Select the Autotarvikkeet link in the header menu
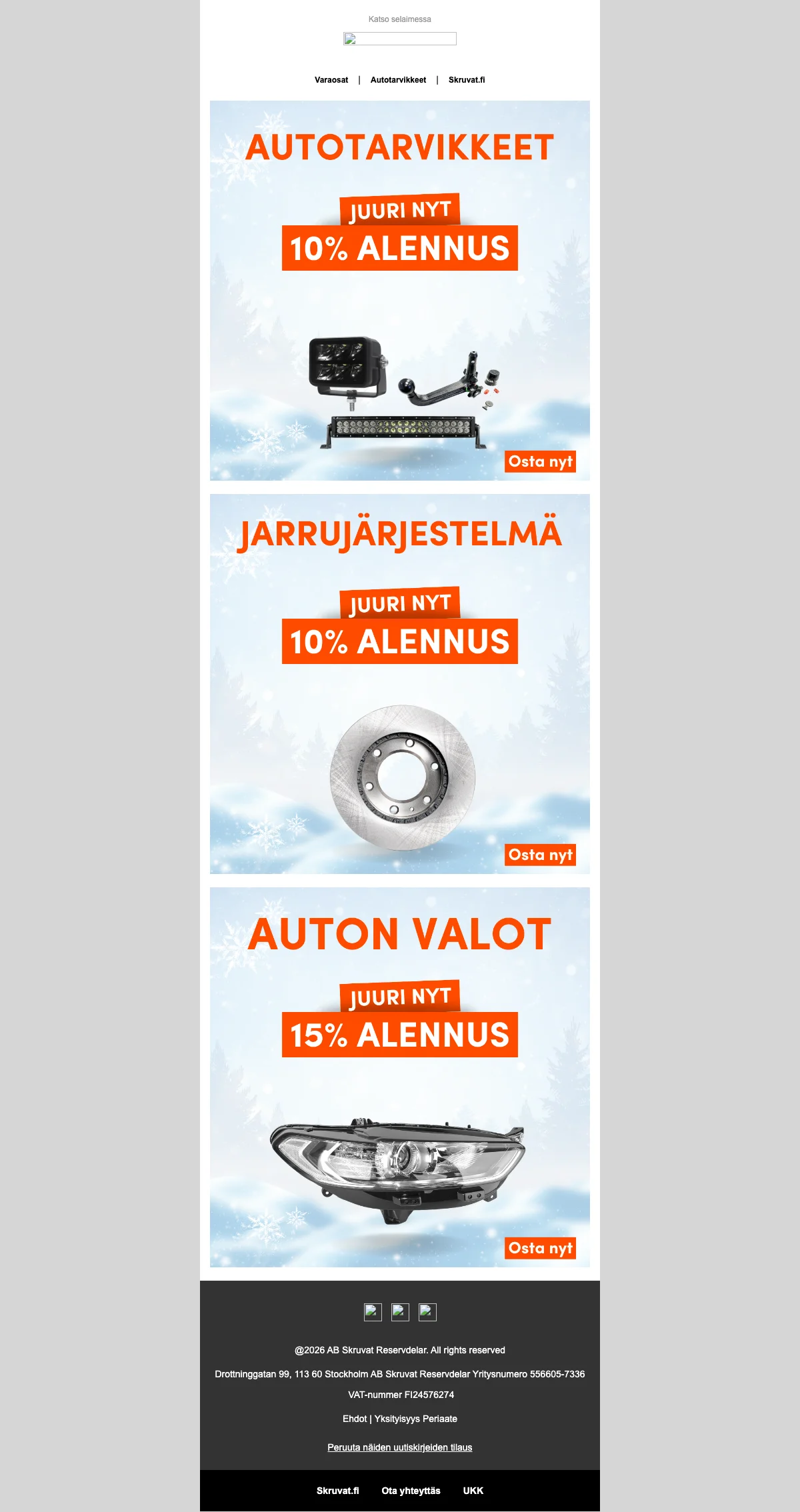This screenshot has width=800, height=1512. pyautogui.click(x=398, y=80)
